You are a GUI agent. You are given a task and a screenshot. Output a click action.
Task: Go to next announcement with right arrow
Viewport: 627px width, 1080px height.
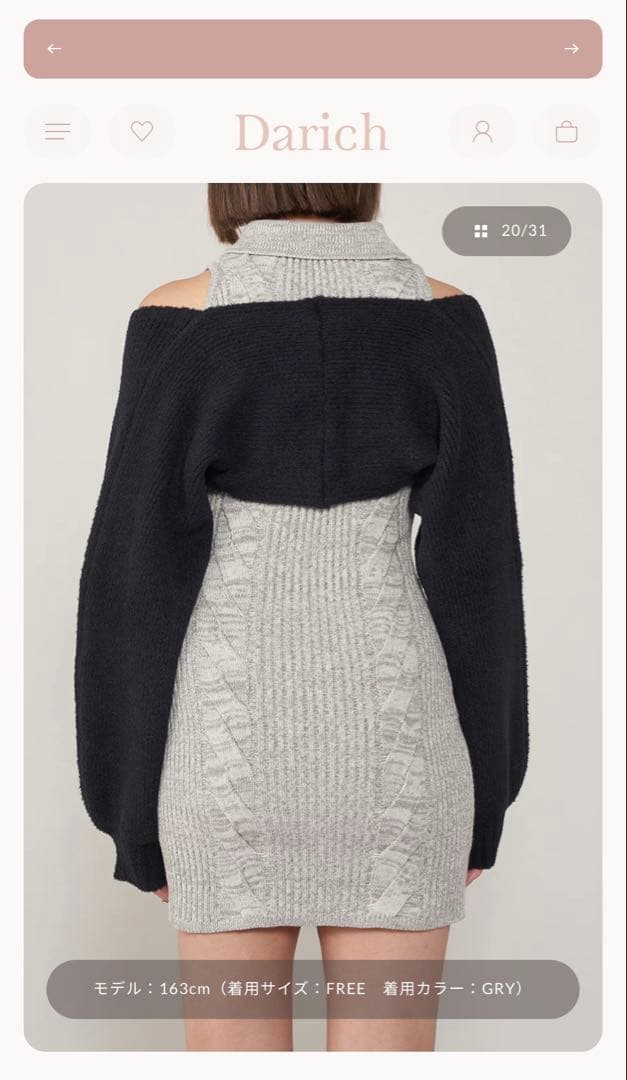click(571, 49)
